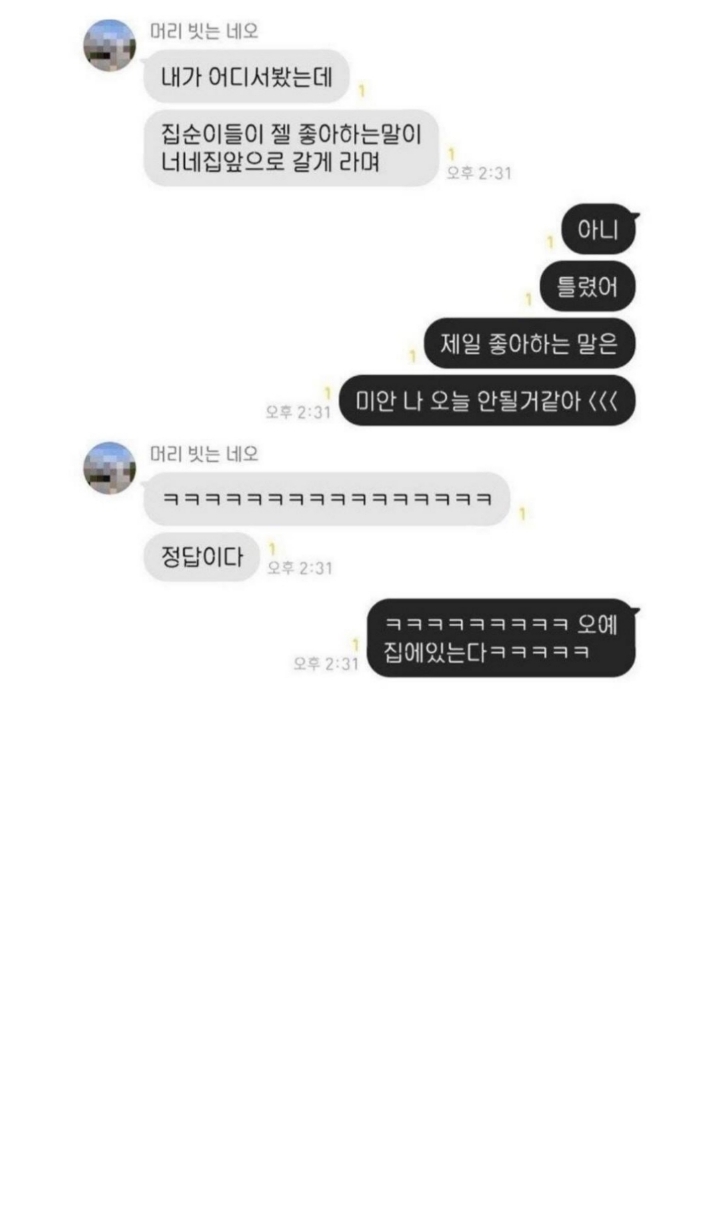The image size is (720, 1210).
Task: Click the black bubble reading 아니
Action: click(597, 228)
